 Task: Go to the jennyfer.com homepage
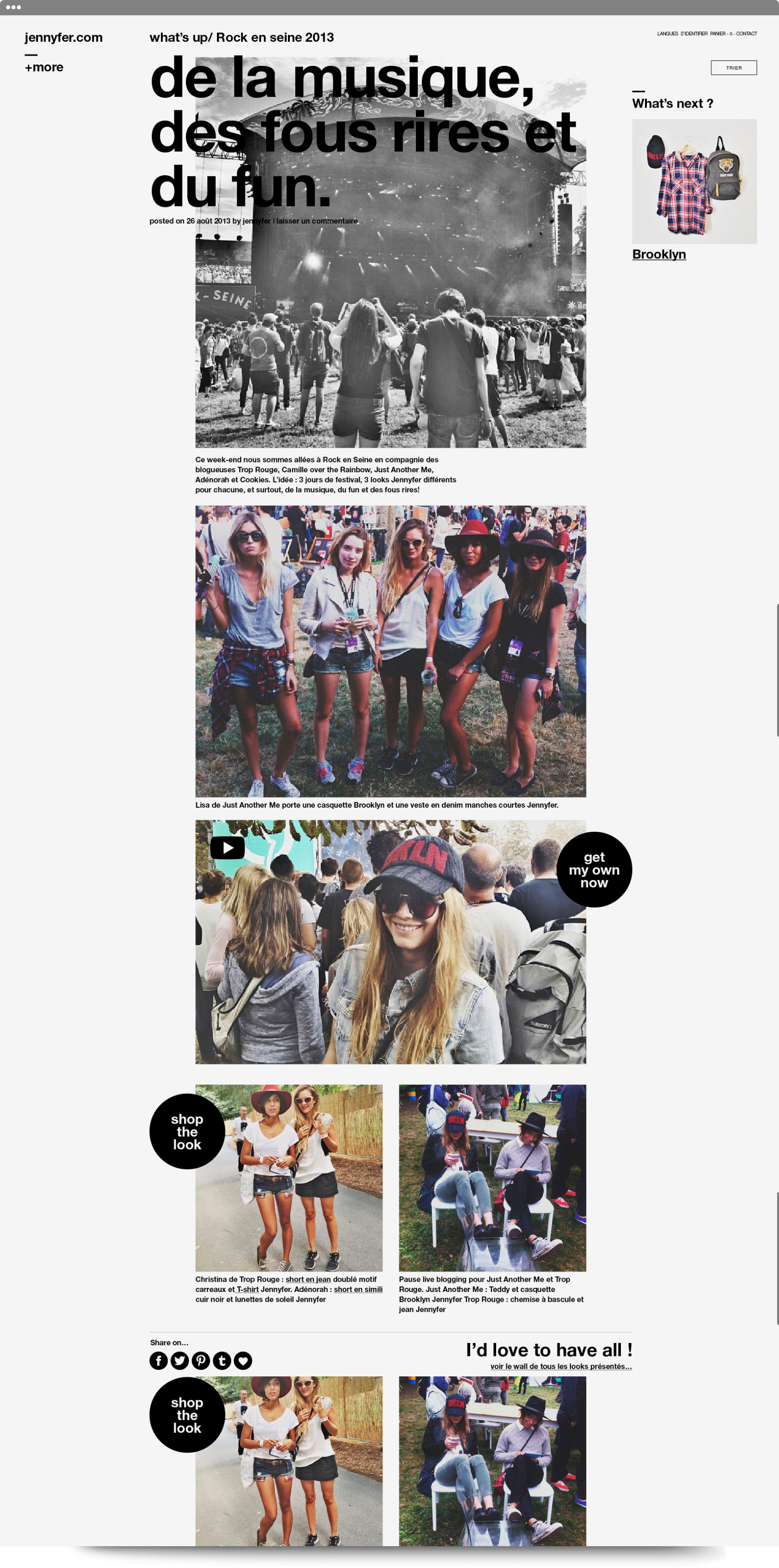63,38
